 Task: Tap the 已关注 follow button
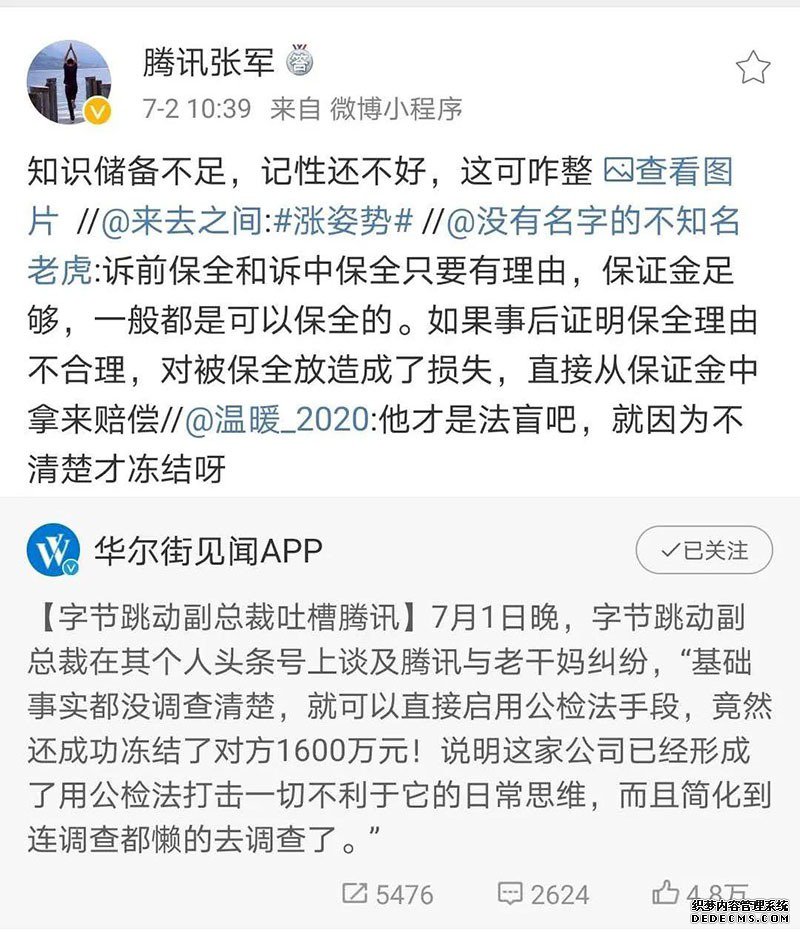coord(704,550)
